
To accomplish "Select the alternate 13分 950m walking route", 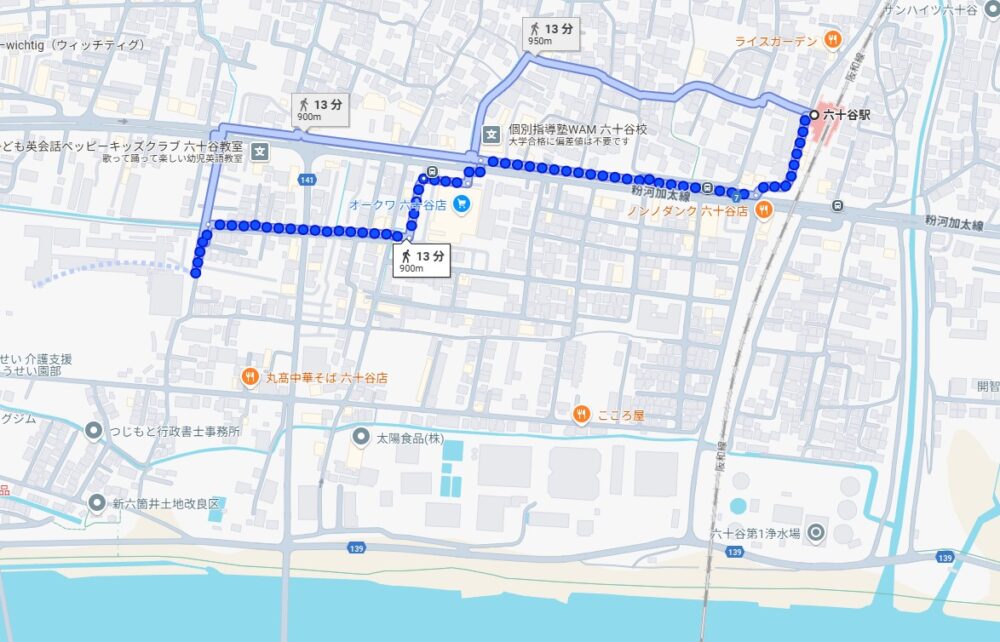I will point(553,33).
